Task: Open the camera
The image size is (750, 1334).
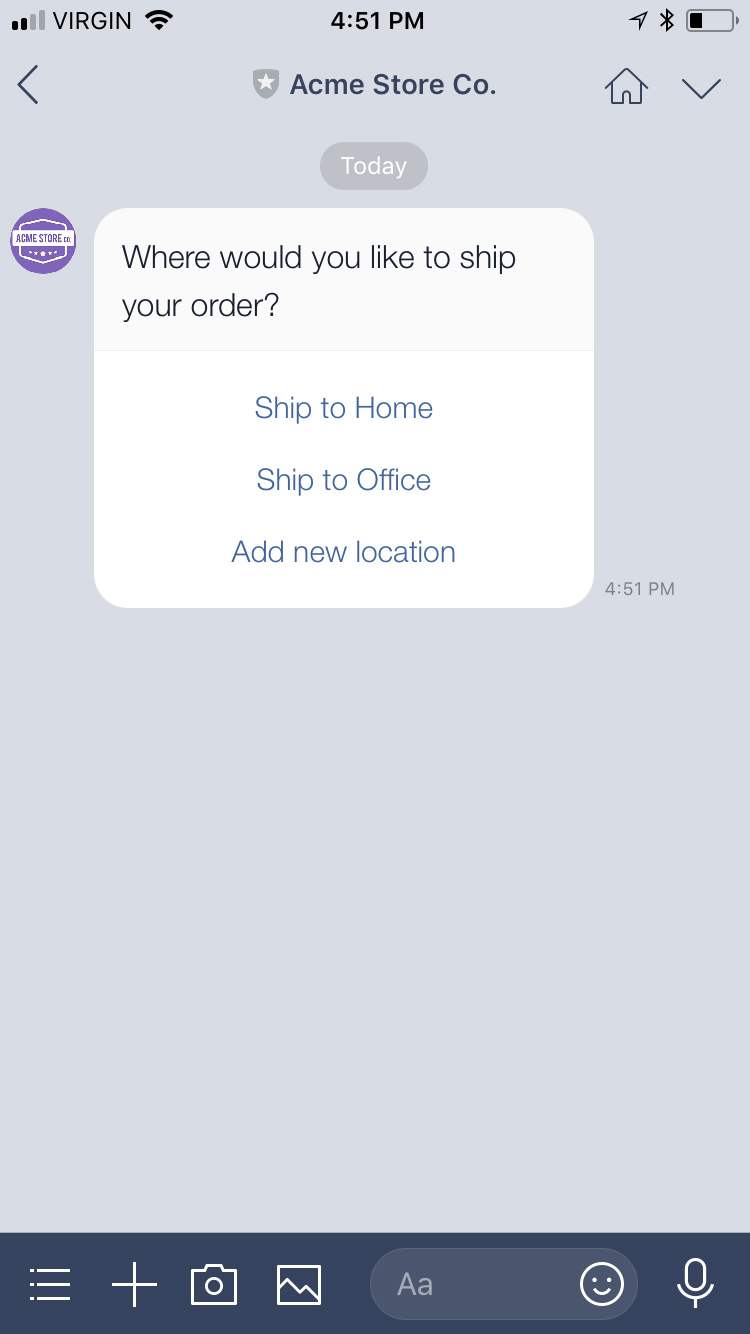Action: pyautogui.click(x=214, y=1284)
